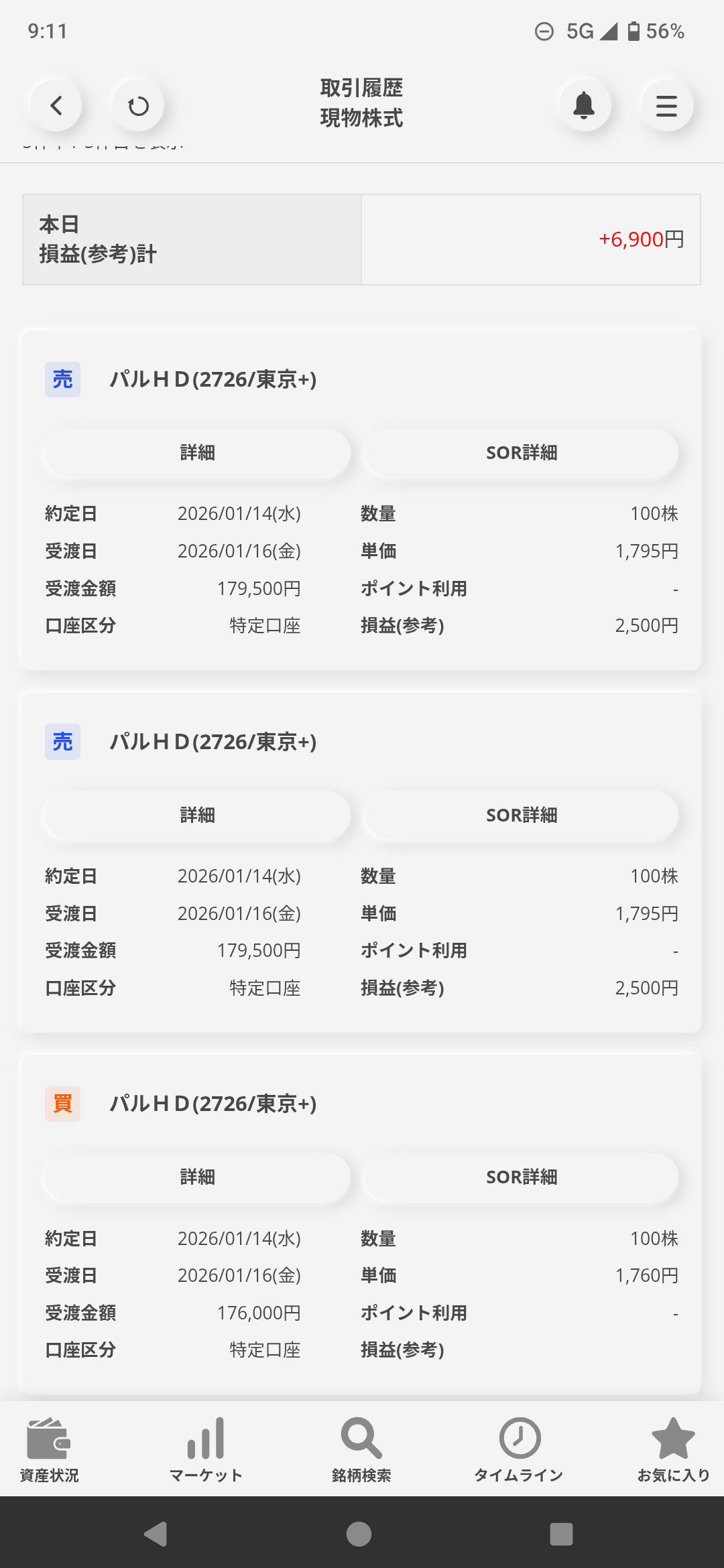Viewport: 724px width, 1568px height.
Task: Switch to the タイムライン tab
Action: point(518,1449)
